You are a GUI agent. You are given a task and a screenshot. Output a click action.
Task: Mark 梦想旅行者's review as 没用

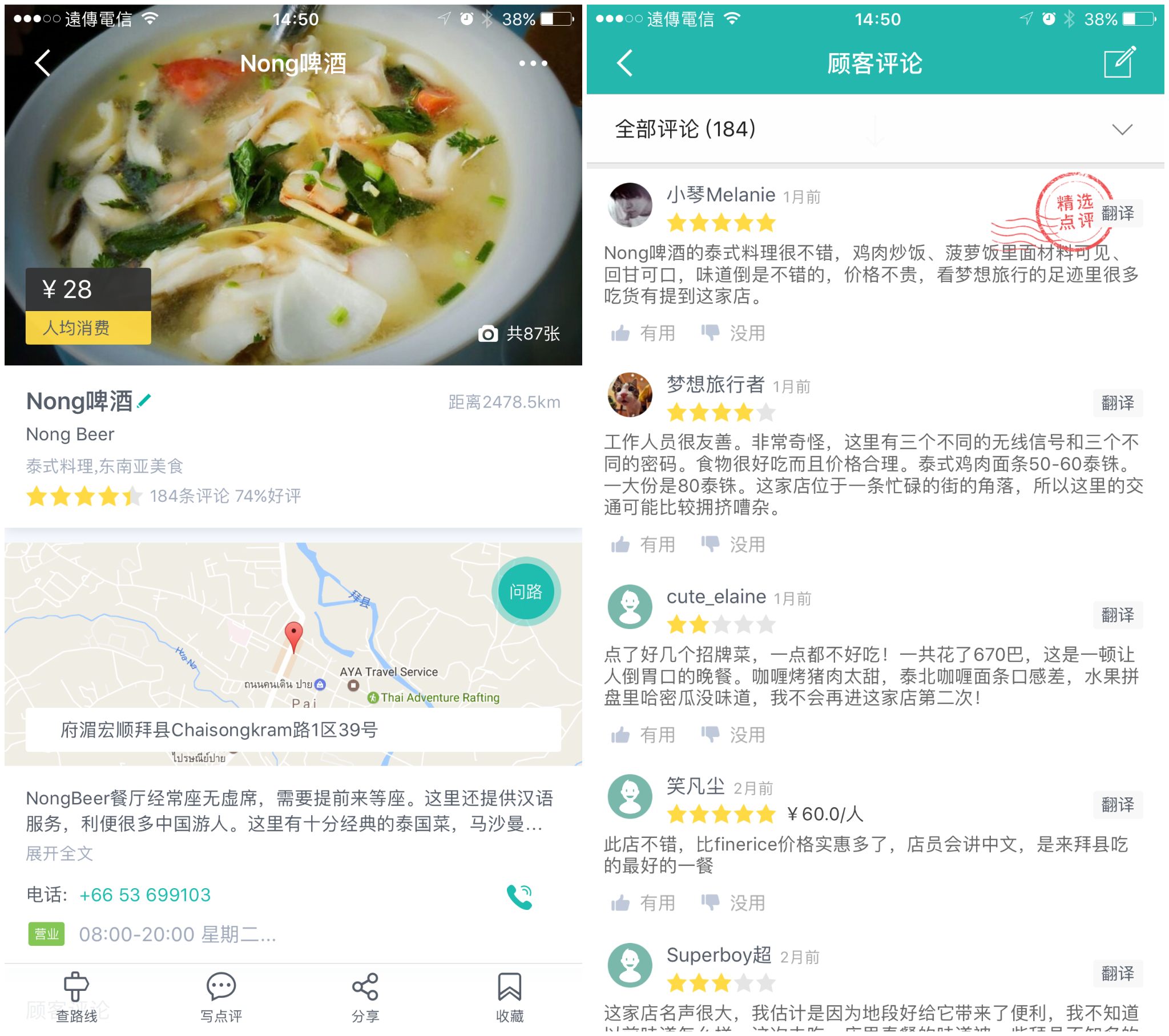pyautogui.click(x=733, y=544)
